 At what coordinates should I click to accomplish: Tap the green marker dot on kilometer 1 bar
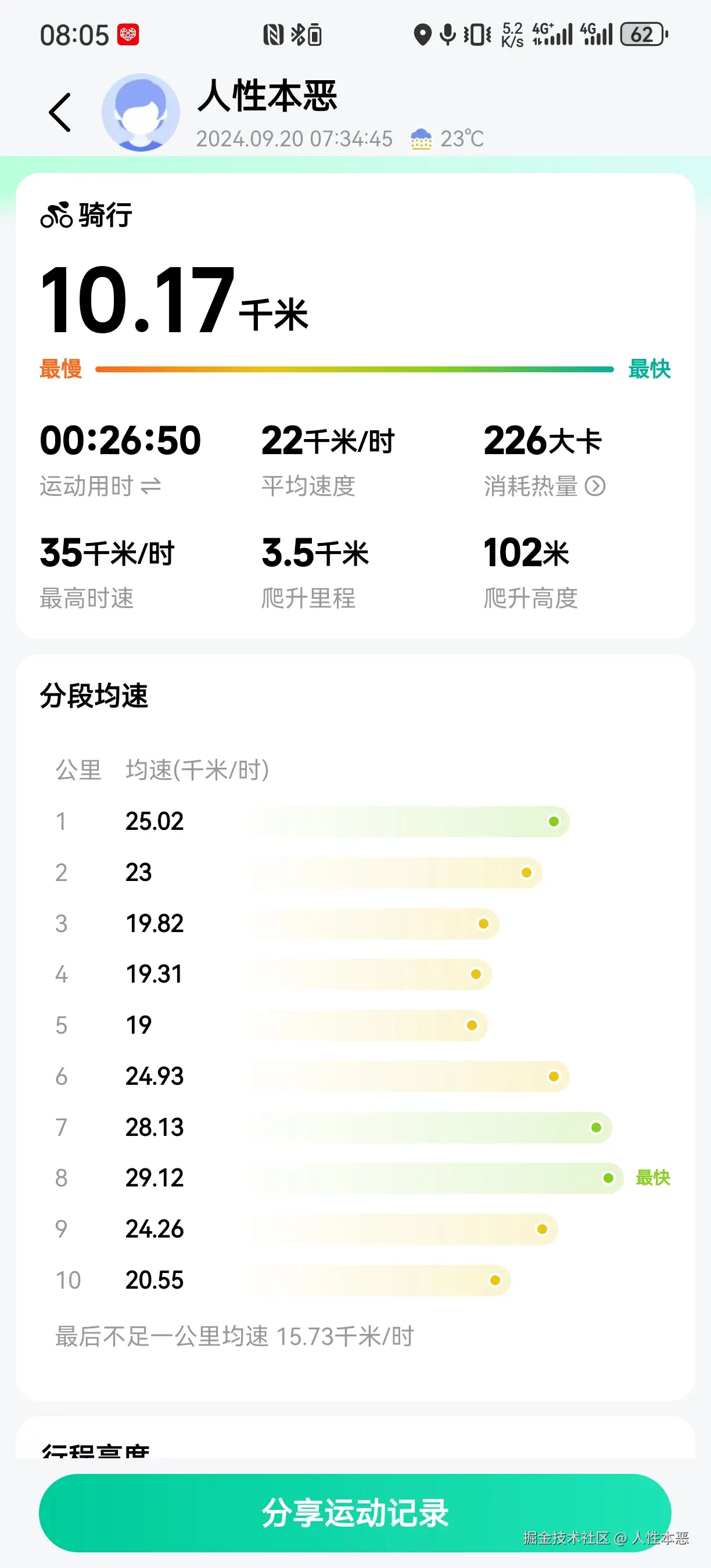(x=554, y=821)
